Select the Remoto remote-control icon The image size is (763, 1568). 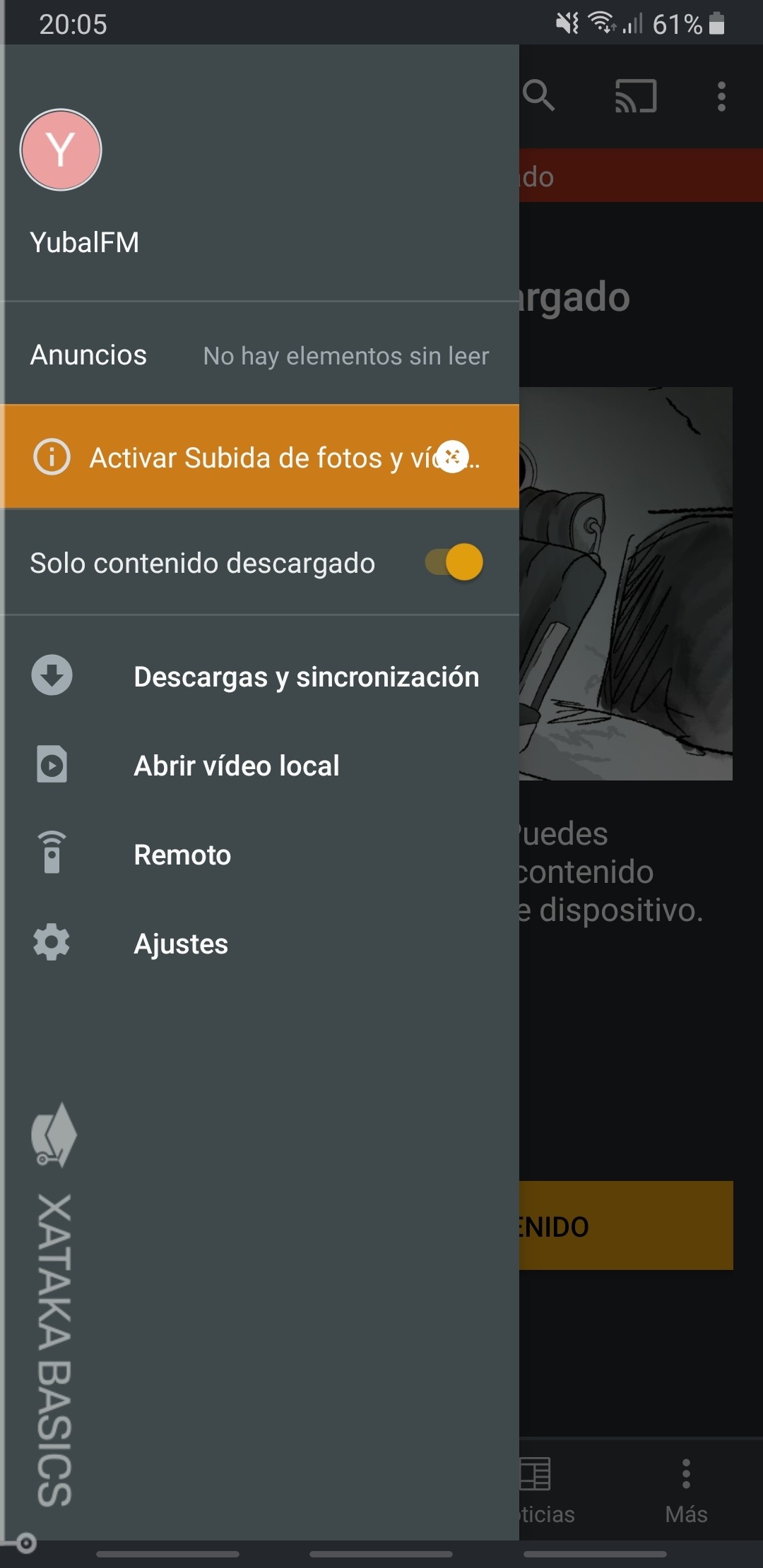(x=52, y=855)
